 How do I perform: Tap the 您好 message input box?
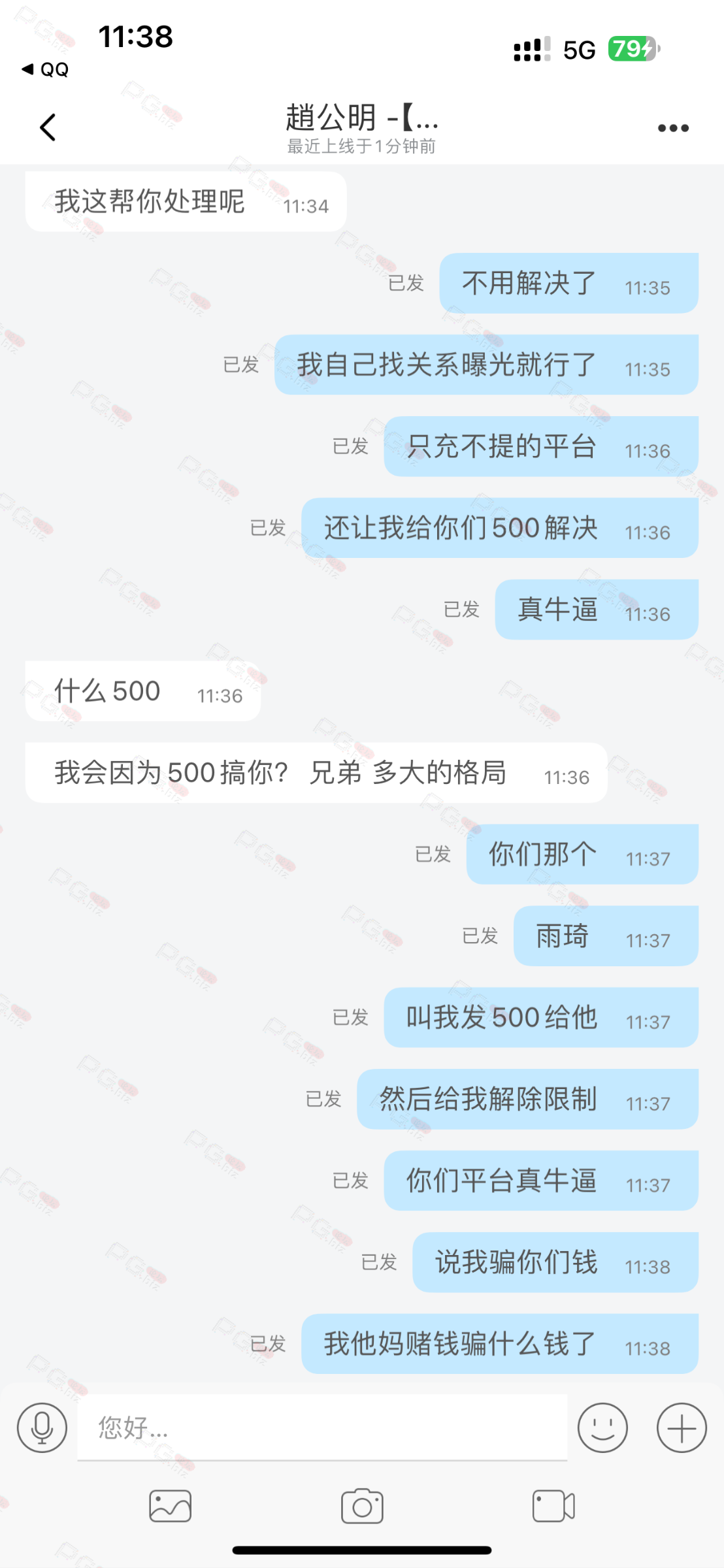click(x=320, y=1428)
